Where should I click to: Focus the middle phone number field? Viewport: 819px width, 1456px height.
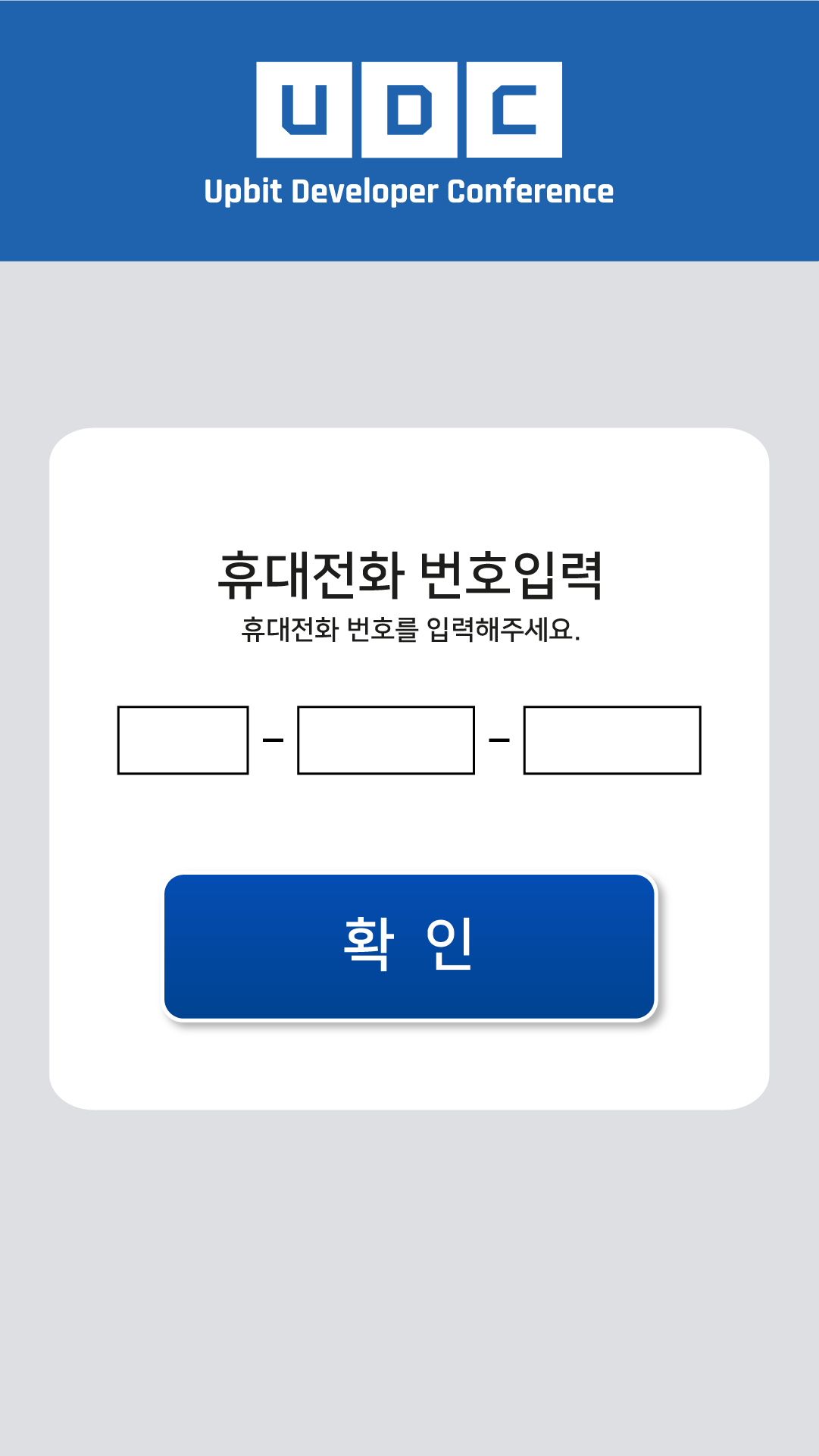386,740
